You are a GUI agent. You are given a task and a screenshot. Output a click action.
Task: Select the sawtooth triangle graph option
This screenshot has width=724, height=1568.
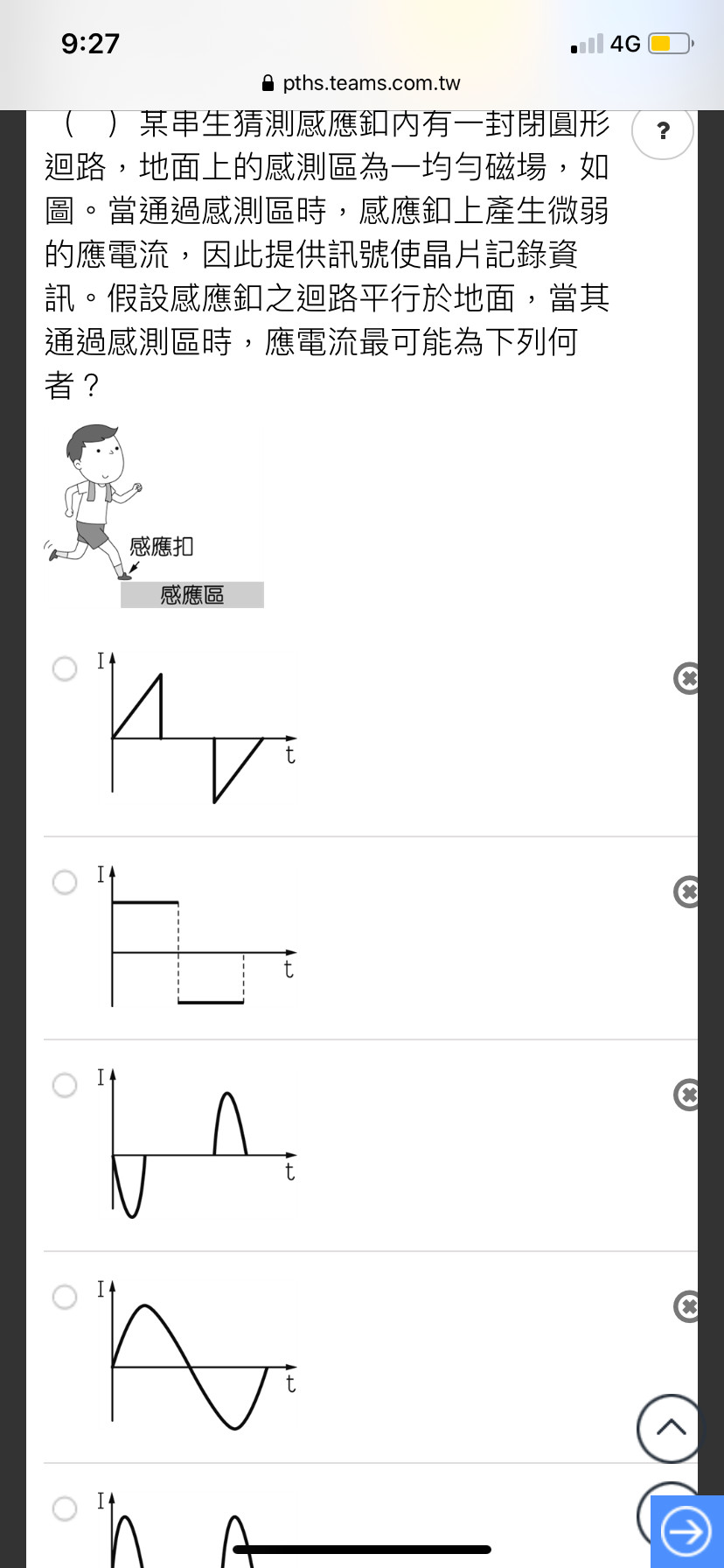(65, 669)
